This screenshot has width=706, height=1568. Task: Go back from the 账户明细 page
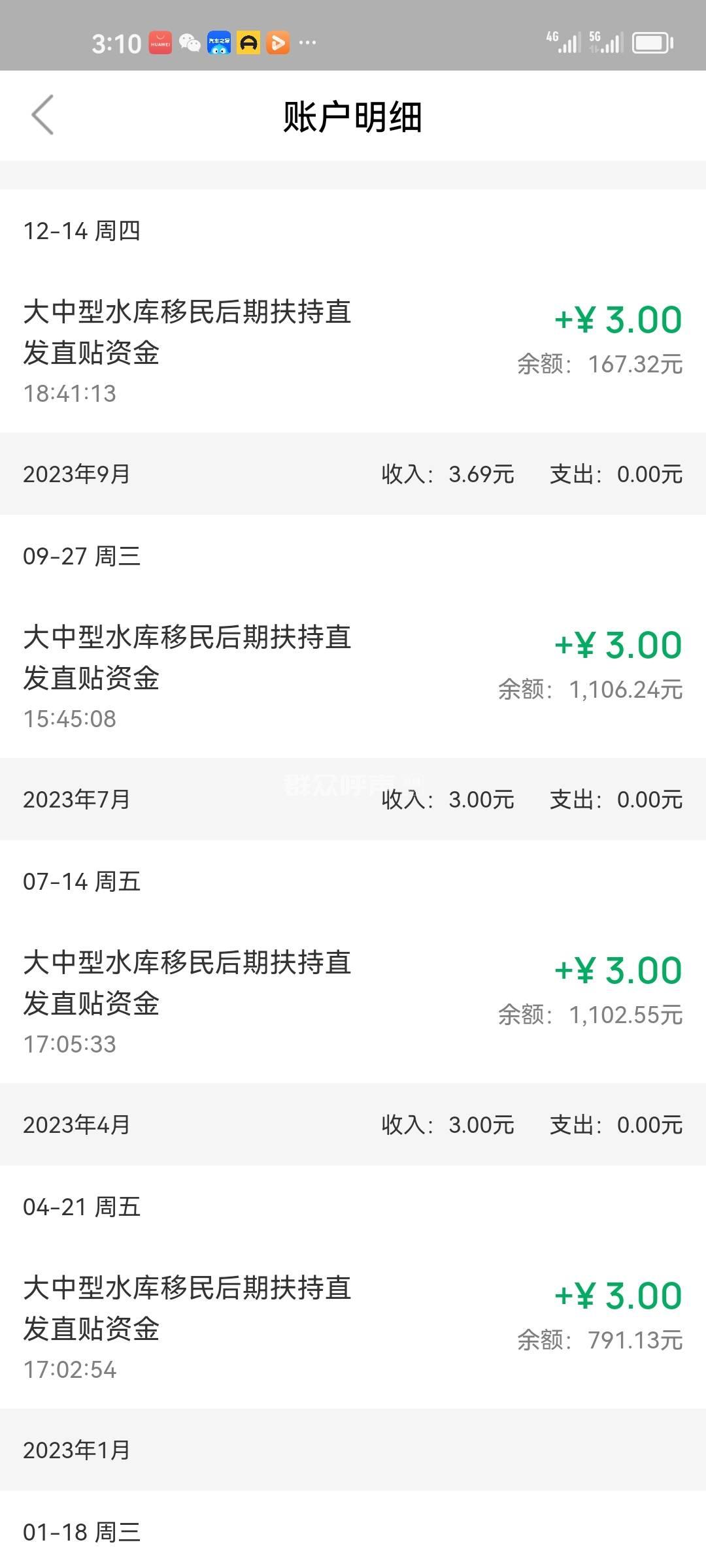coord(43,116)
